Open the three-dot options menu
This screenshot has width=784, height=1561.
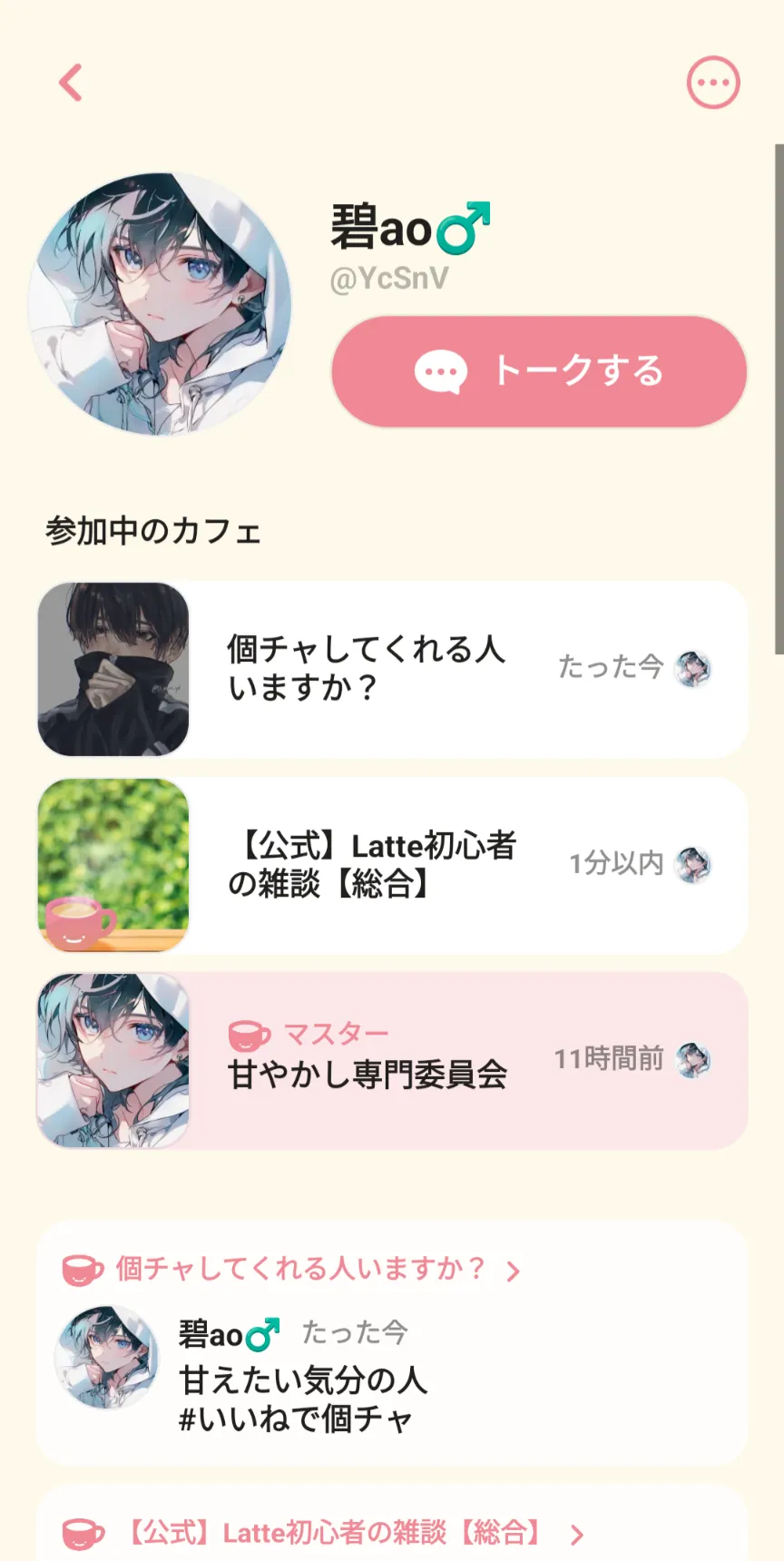coord(713,83)
